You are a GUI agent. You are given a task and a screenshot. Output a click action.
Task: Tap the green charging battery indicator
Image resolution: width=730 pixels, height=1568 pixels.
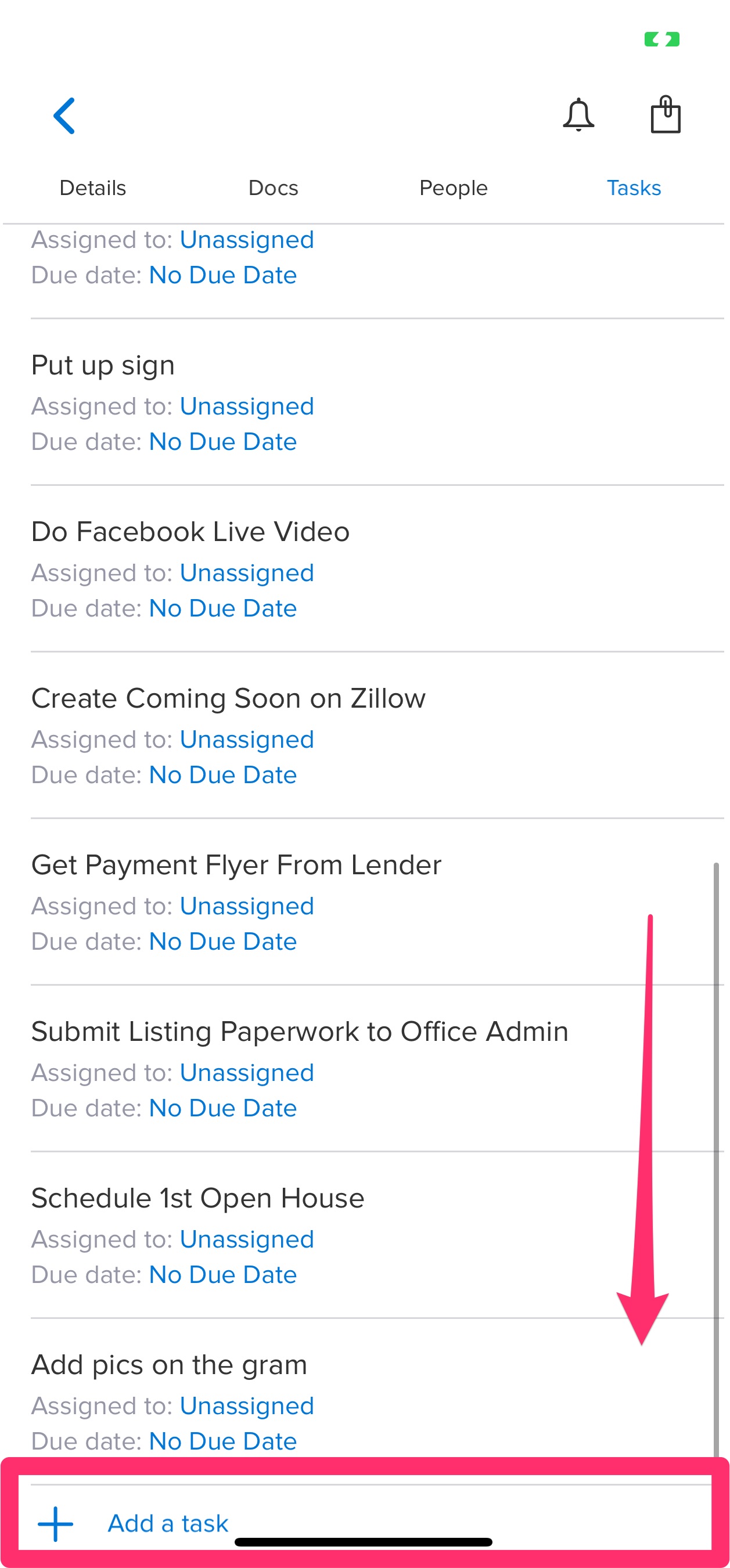[661, 39]
